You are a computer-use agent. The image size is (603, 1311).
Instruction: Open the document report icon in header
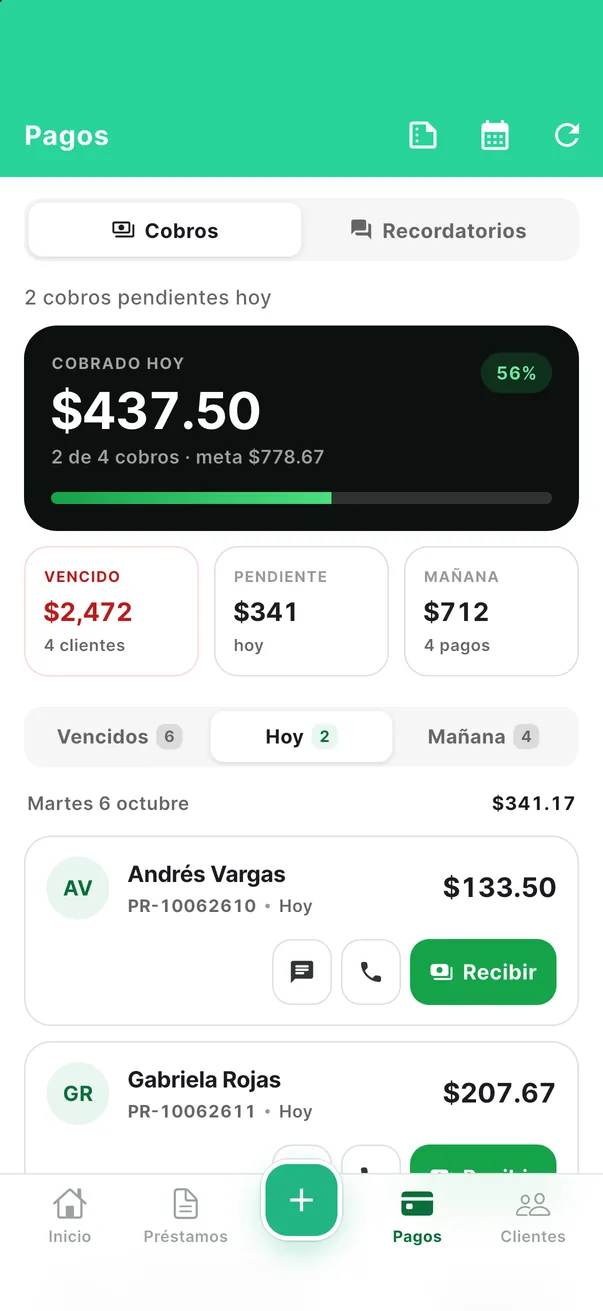423,135
